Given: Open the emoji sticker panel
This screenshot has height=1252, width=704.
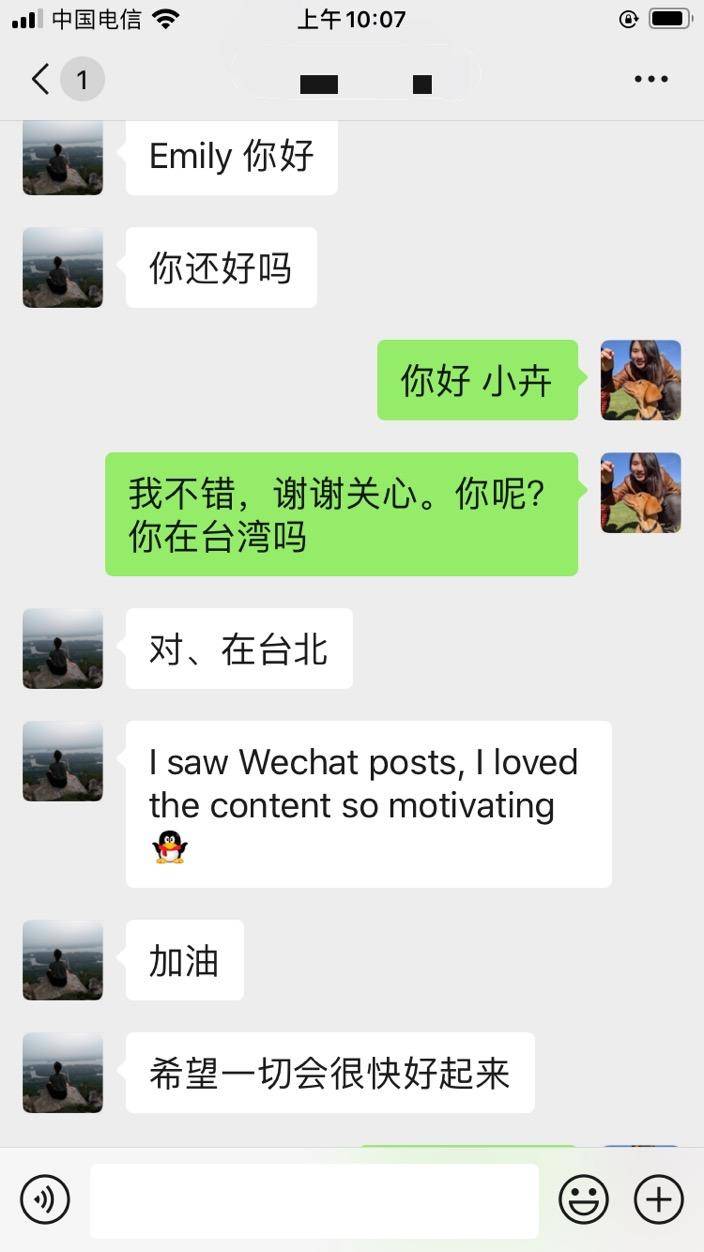Looking at the screenshot, I should [583, 1199].
